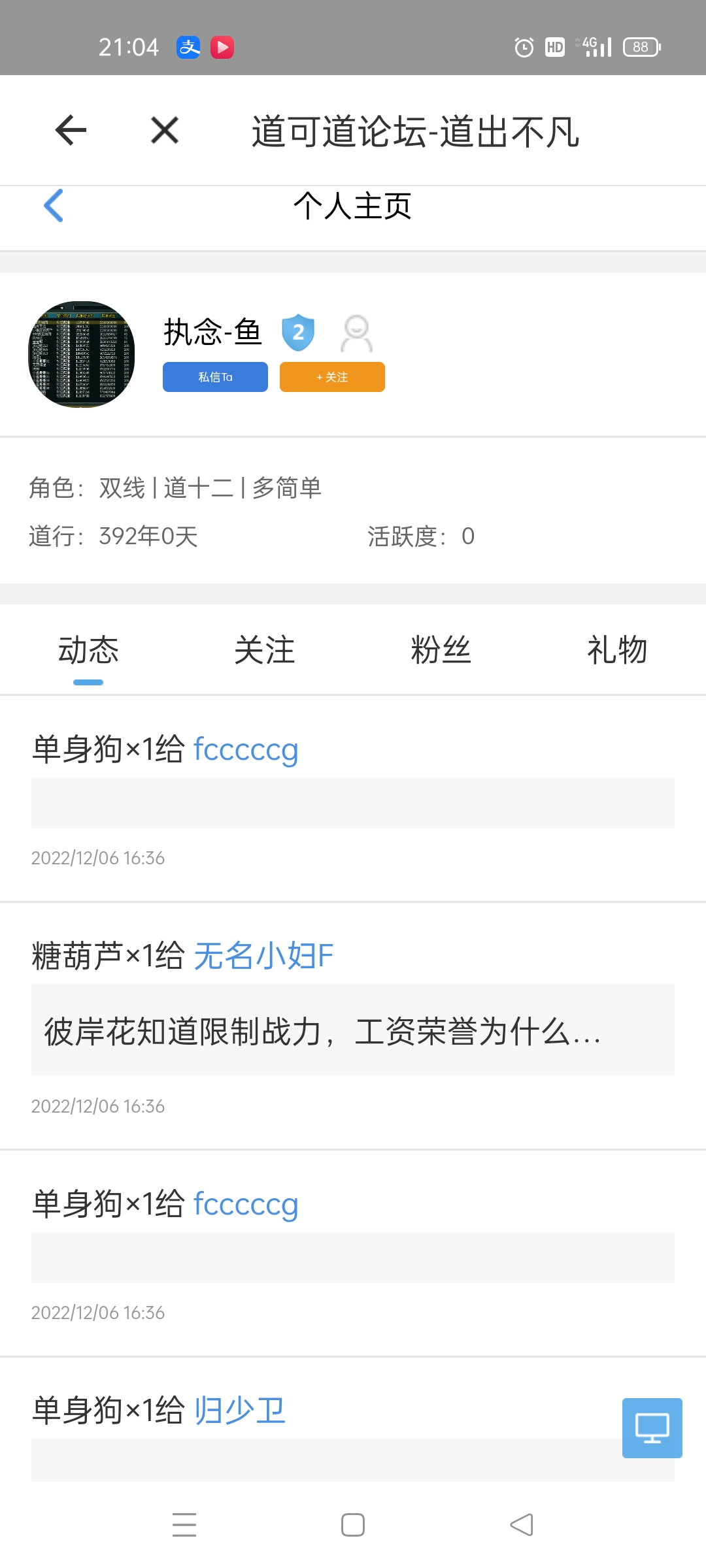Switch to the 关注 tab

coord(265,651)
